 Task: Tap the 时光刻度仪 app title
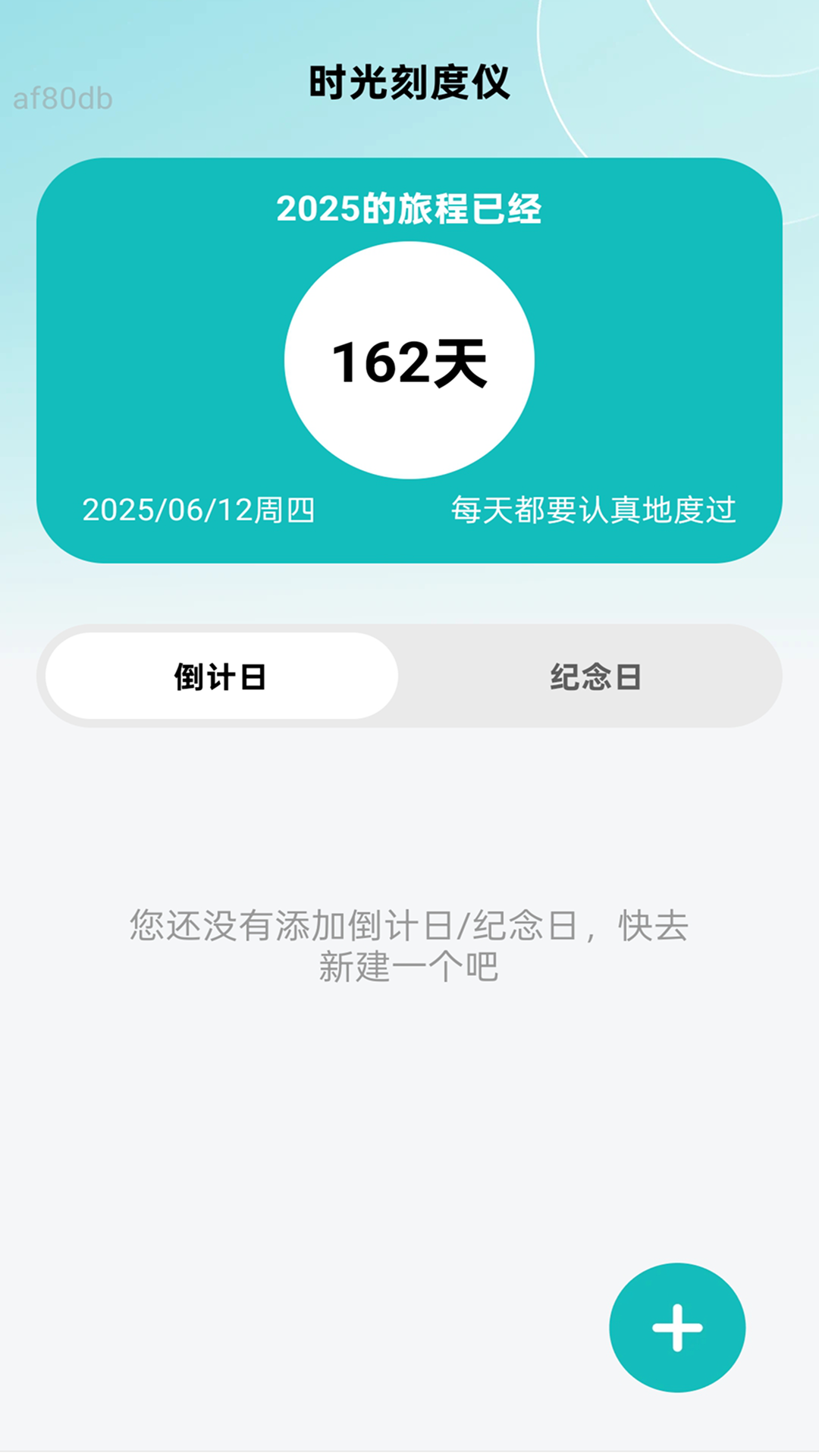tap(409, 80)
